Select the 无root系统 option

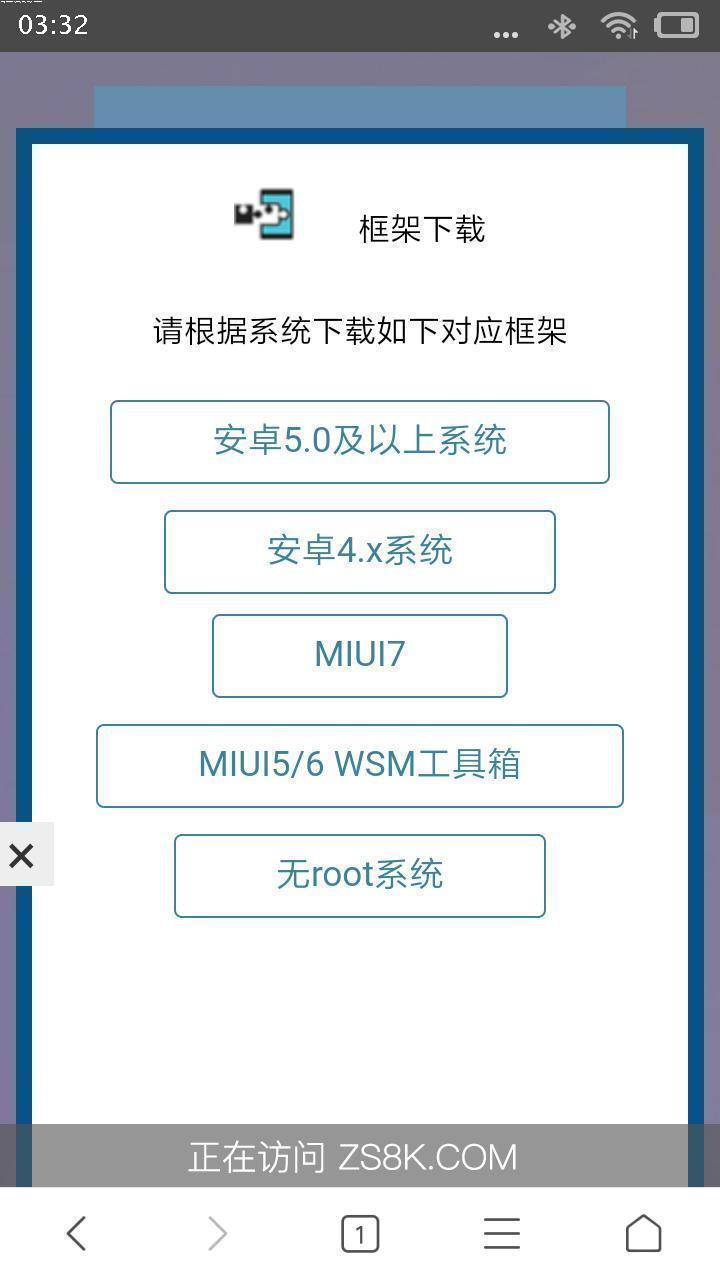[359, 876]
